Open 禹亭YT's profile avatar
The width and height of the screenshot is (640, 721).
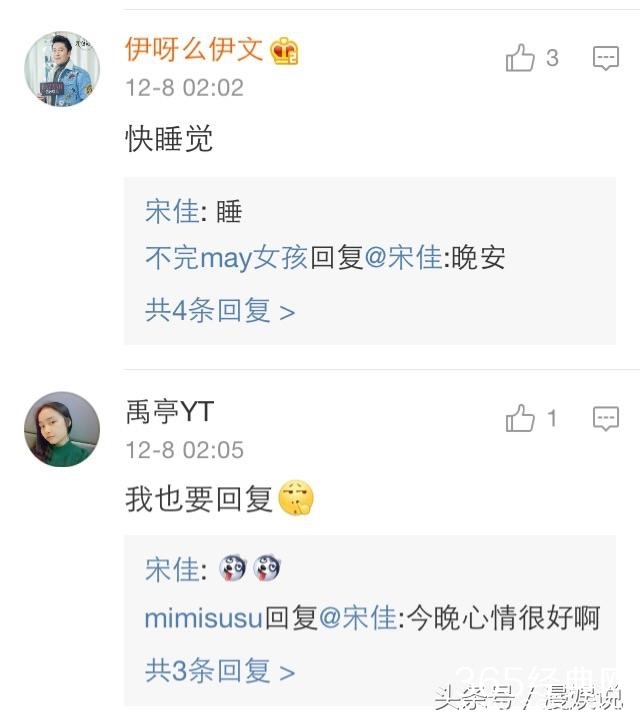click(x=62, y=429)
